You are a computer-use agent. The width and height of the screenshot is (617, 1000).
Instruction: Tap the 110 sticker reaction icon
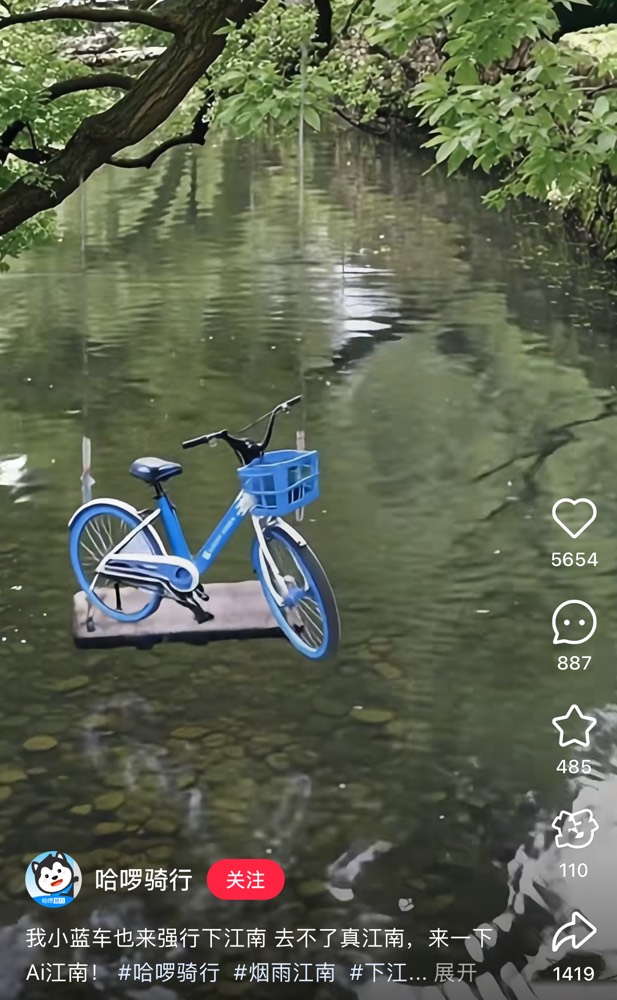(574, 829)
